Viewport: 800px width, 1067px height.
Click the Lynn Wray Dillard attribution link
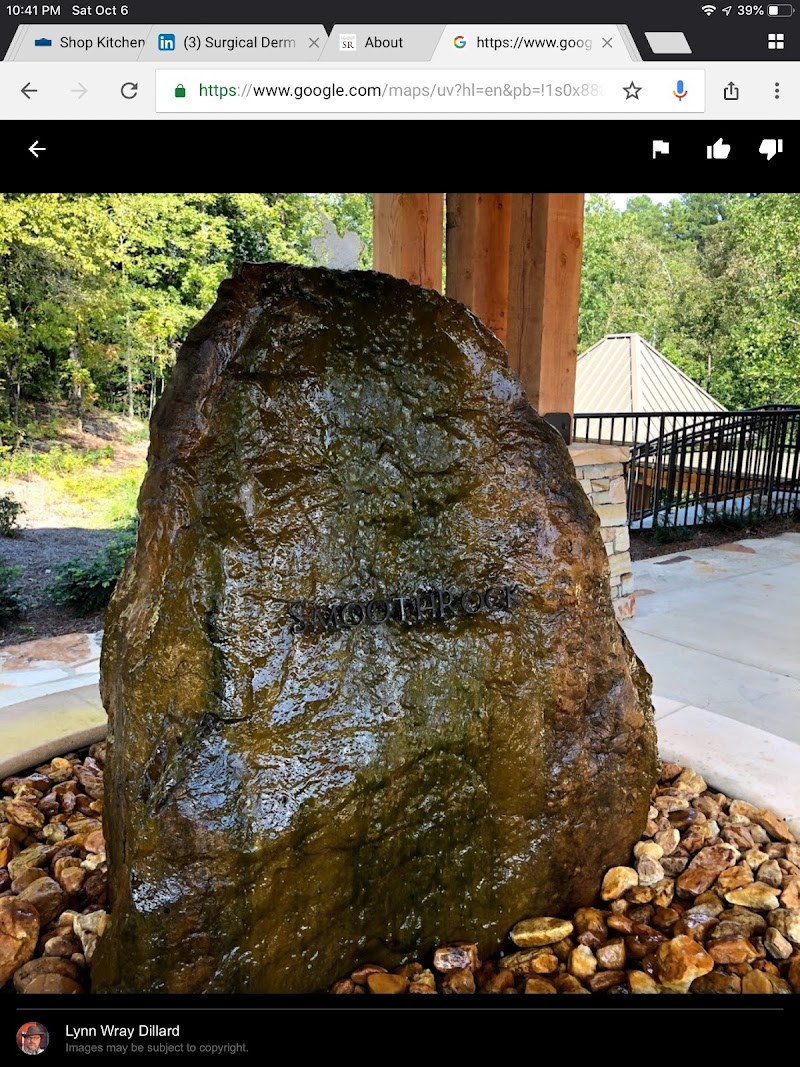(122, 1030)
